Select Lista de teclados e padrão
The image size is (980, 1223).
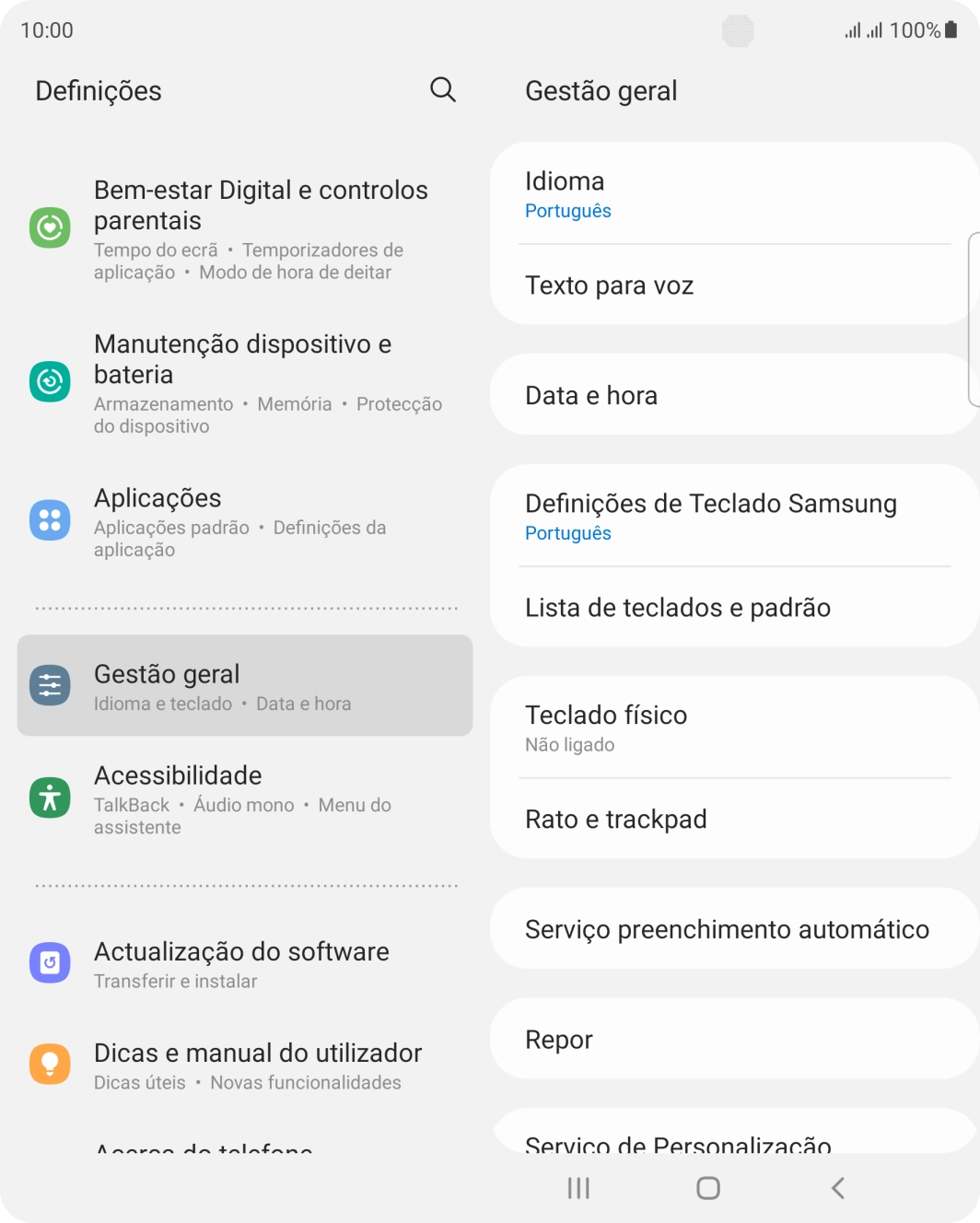pyautogui.click(x=734, y=607)
